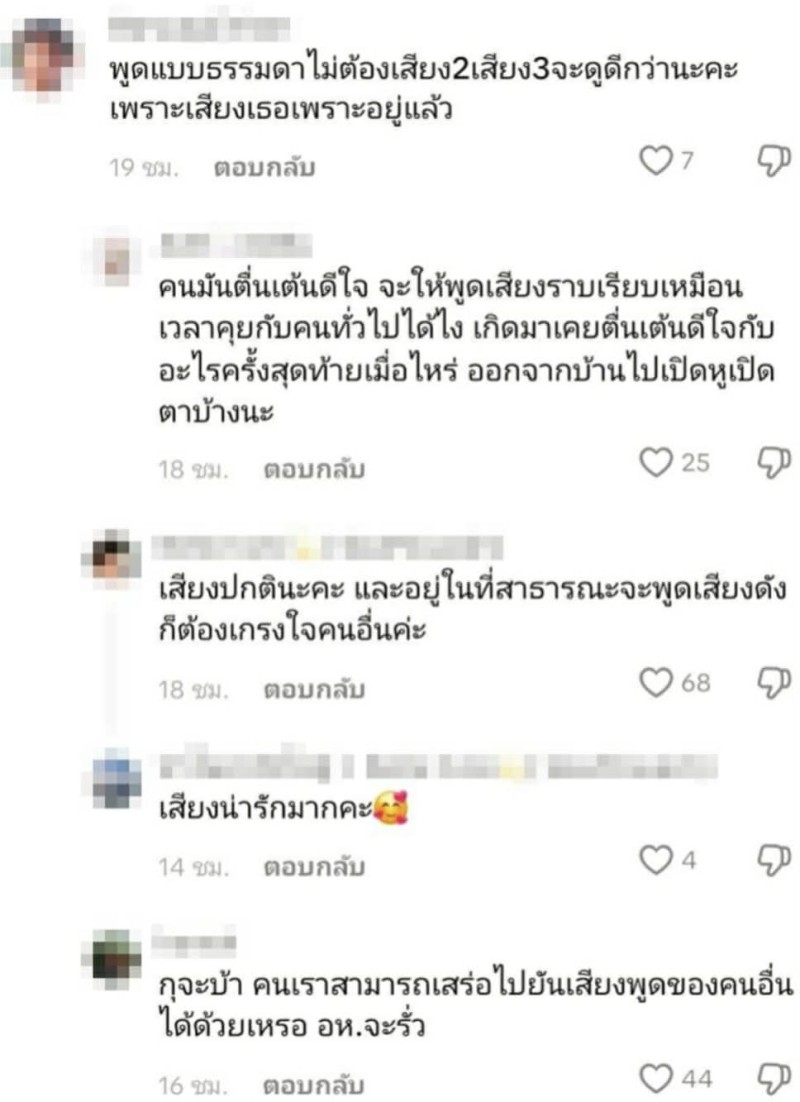Dislike the reply with 25 likes

pyautogui.click(x=771, y=464)
